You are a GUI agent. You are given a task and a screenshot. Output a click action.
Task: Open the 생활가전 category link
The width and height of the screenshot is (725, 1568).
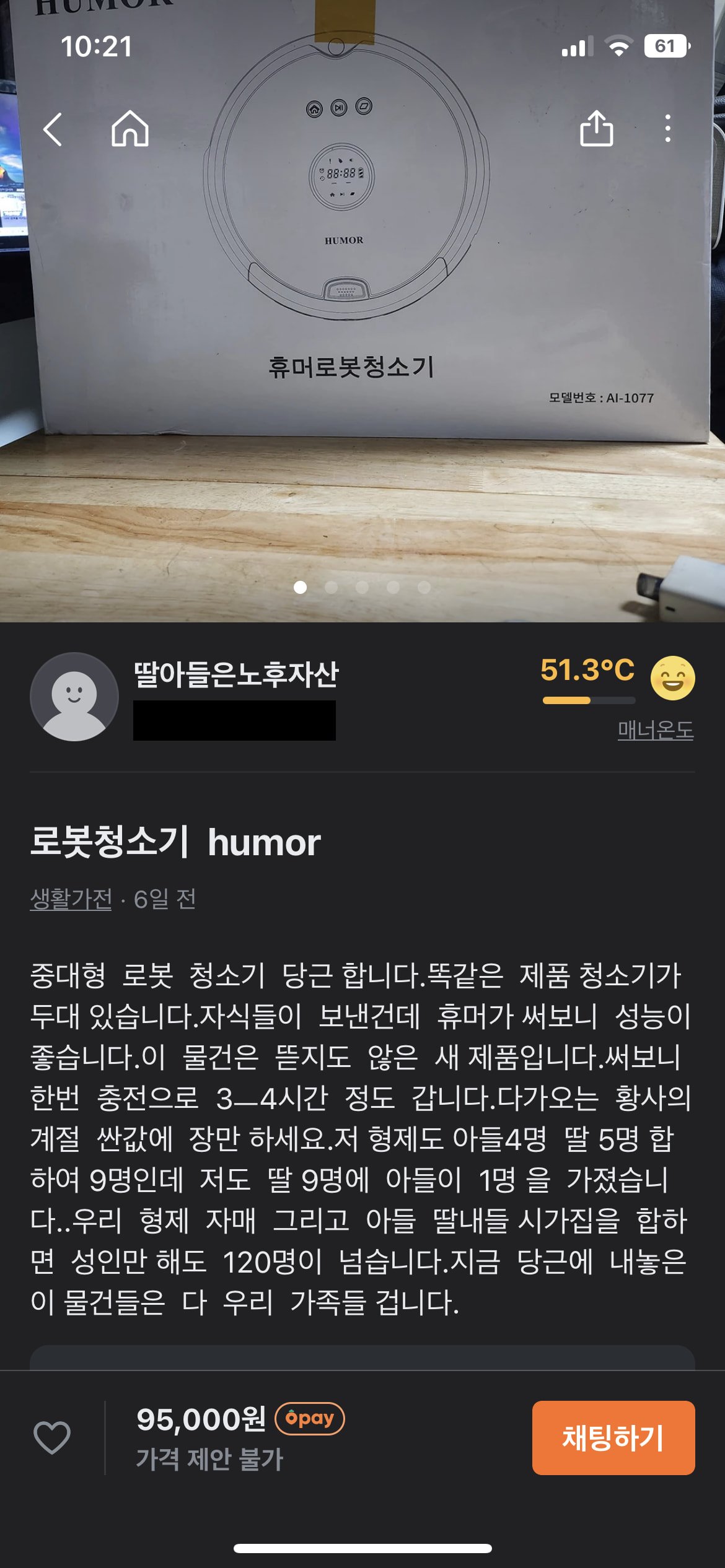pos(71,899)
